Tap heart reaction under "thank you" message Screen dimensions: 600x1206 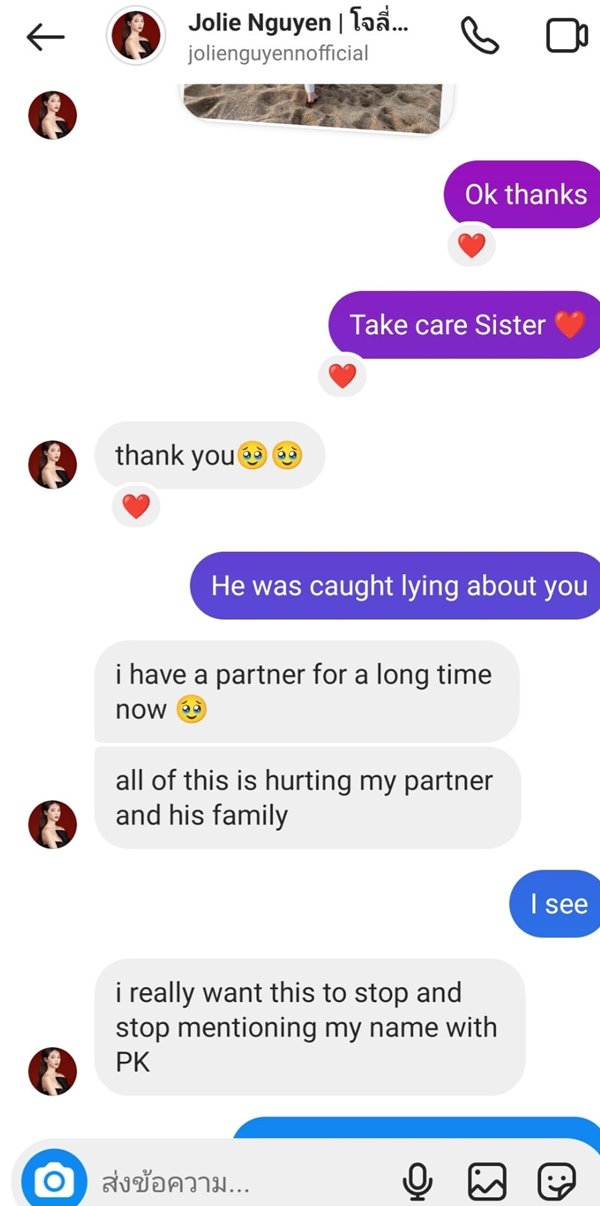(136, 506)
